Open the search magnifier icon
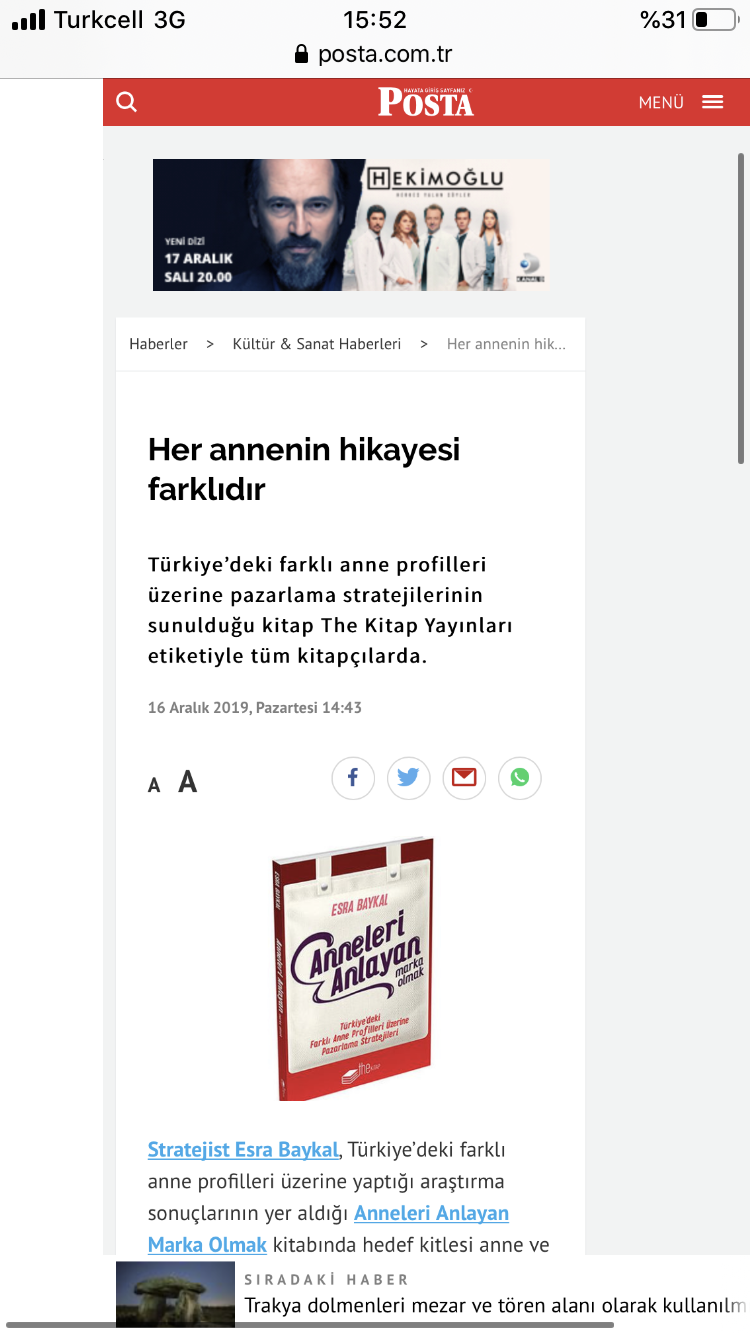 click(x=127, y=102)
